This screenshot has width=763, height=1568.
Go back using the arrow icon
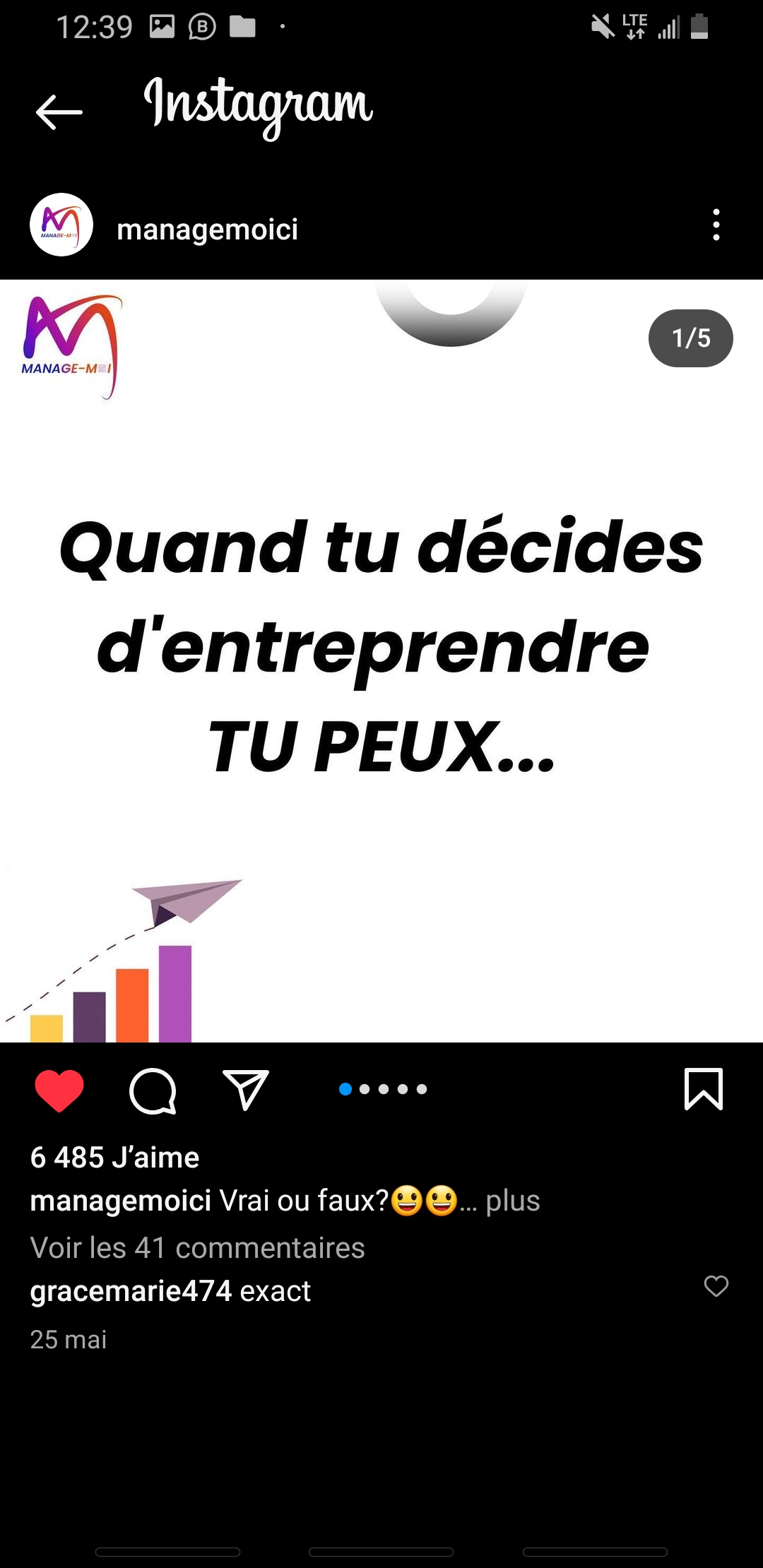(59, 112)
